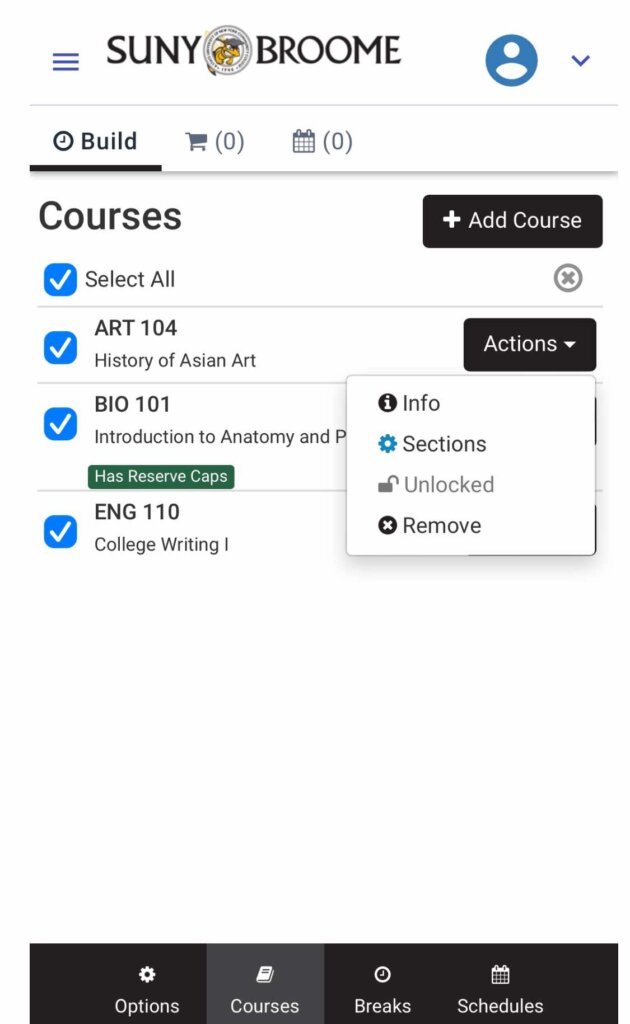This screenshot has width=630, height=1024.
Task: Select the Build tab
Action: (x=95, y=141)
